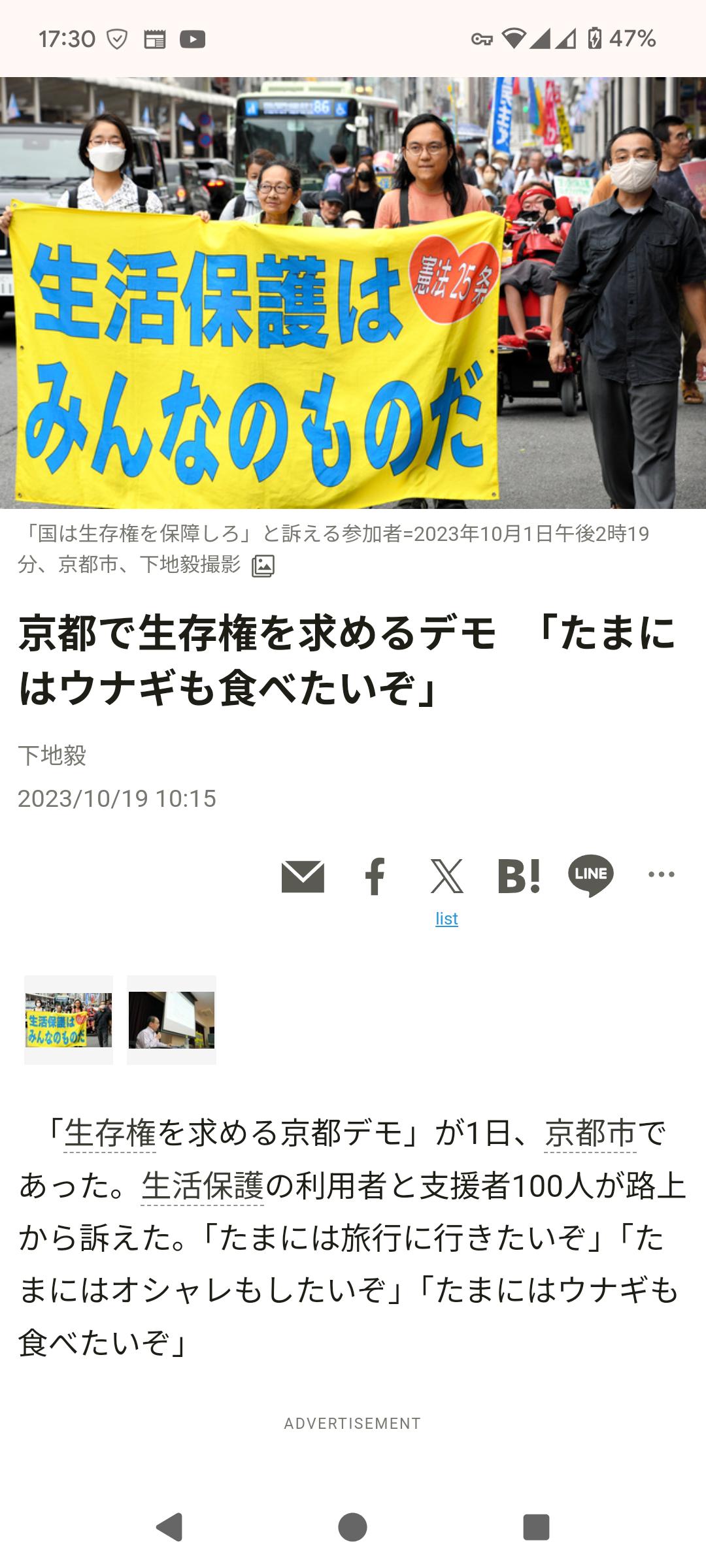The image size is (706, 1568).
Task: Open the list link under X icon
Action: pos(446,919)
